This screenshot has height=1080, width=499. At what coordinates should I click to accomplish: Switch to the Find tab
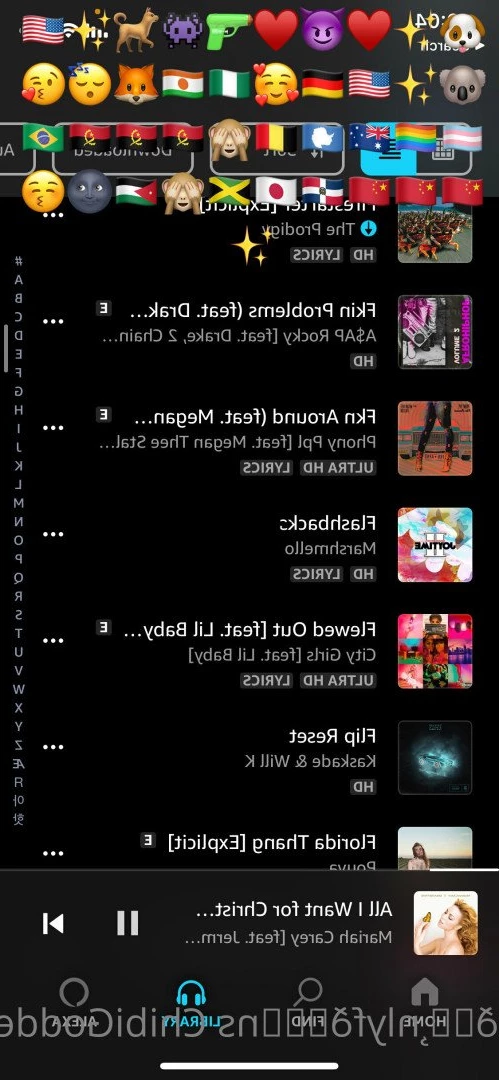tap(308, 1003)
